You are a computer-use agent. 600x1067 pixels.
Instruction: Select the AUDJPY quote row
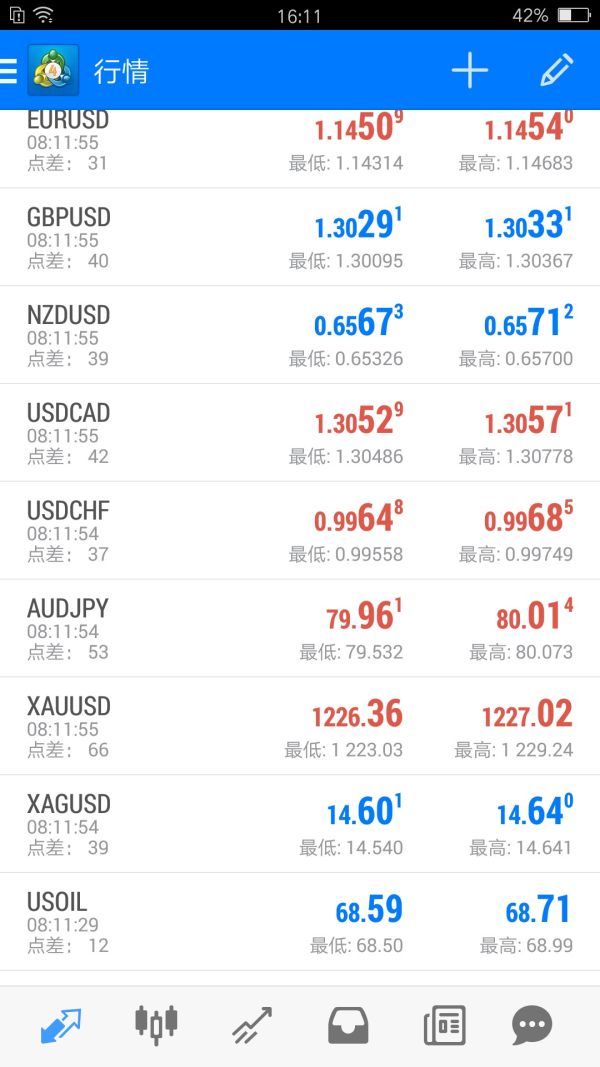pyautogui.click(x=300, y=630)
